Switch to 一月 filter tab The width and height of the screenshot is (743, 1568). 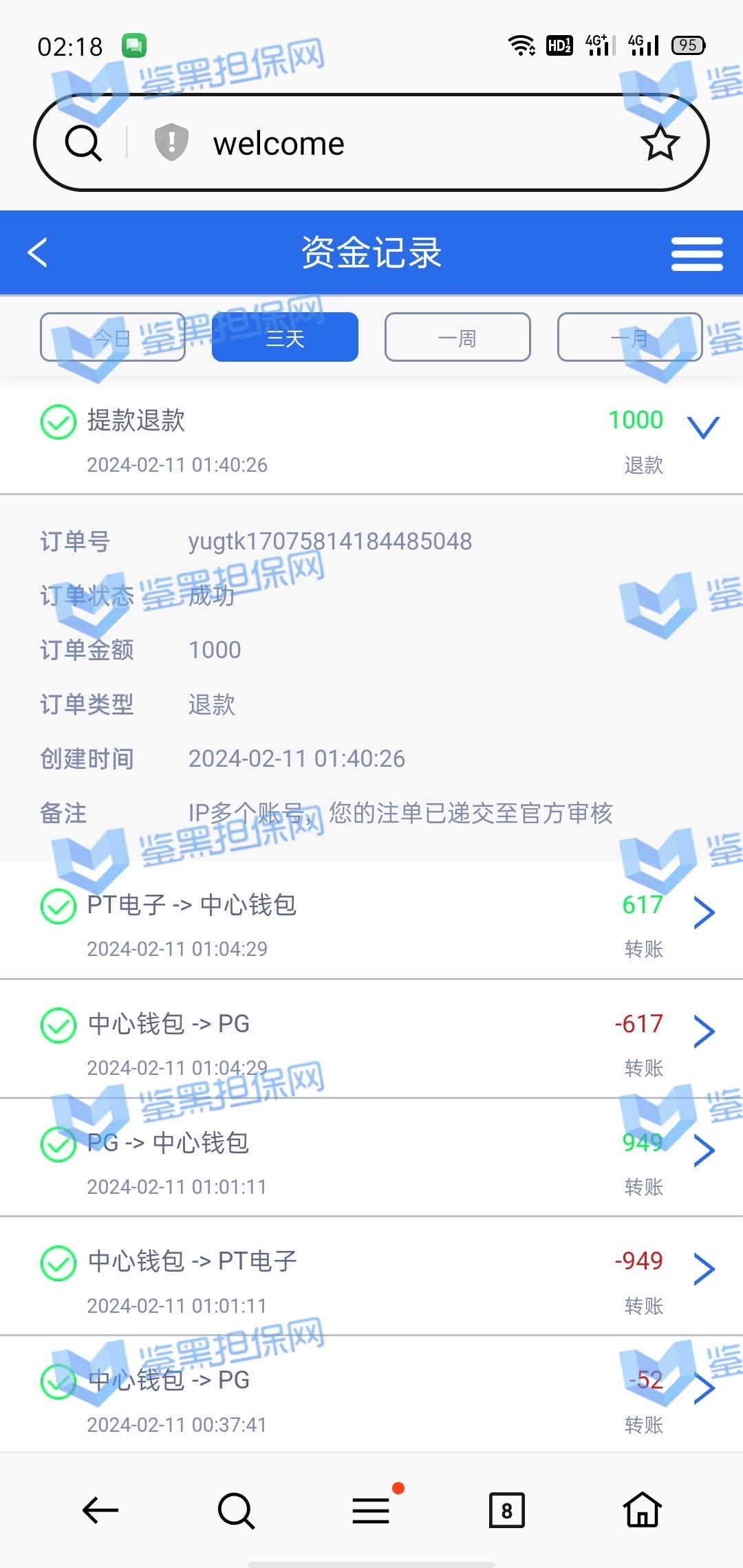point(629,337)
